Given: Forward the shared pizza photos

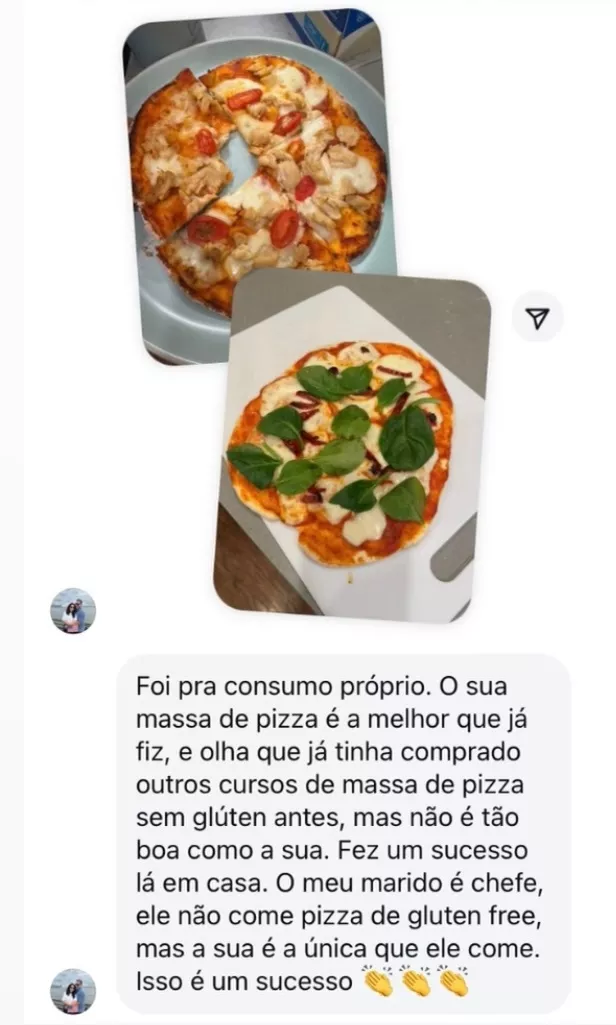Looking at the screenshot, I should [x=537, y=319].
